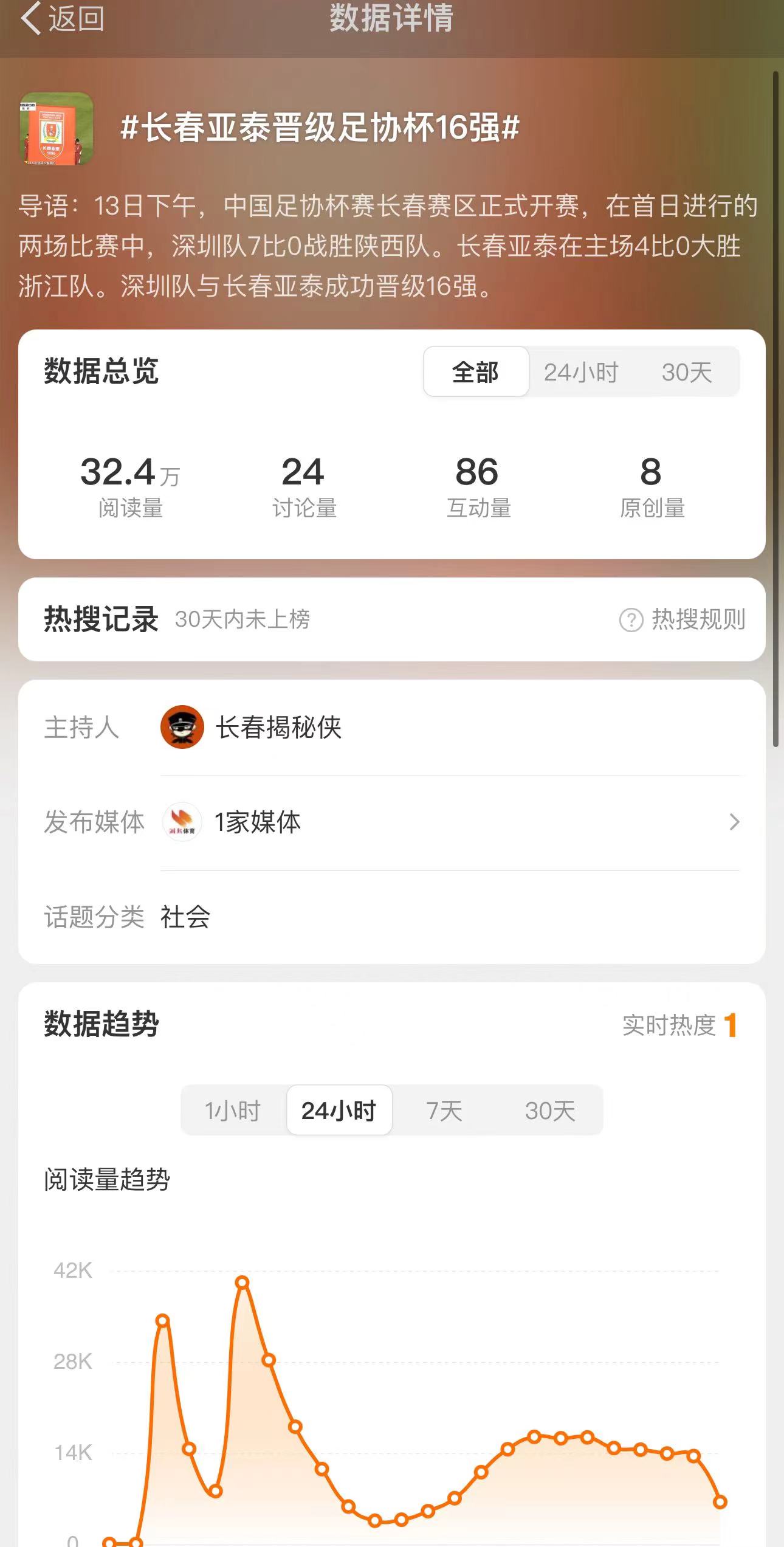Open 热搜规则 help link
784x1547 pixels.
click(x=683, y=619)
